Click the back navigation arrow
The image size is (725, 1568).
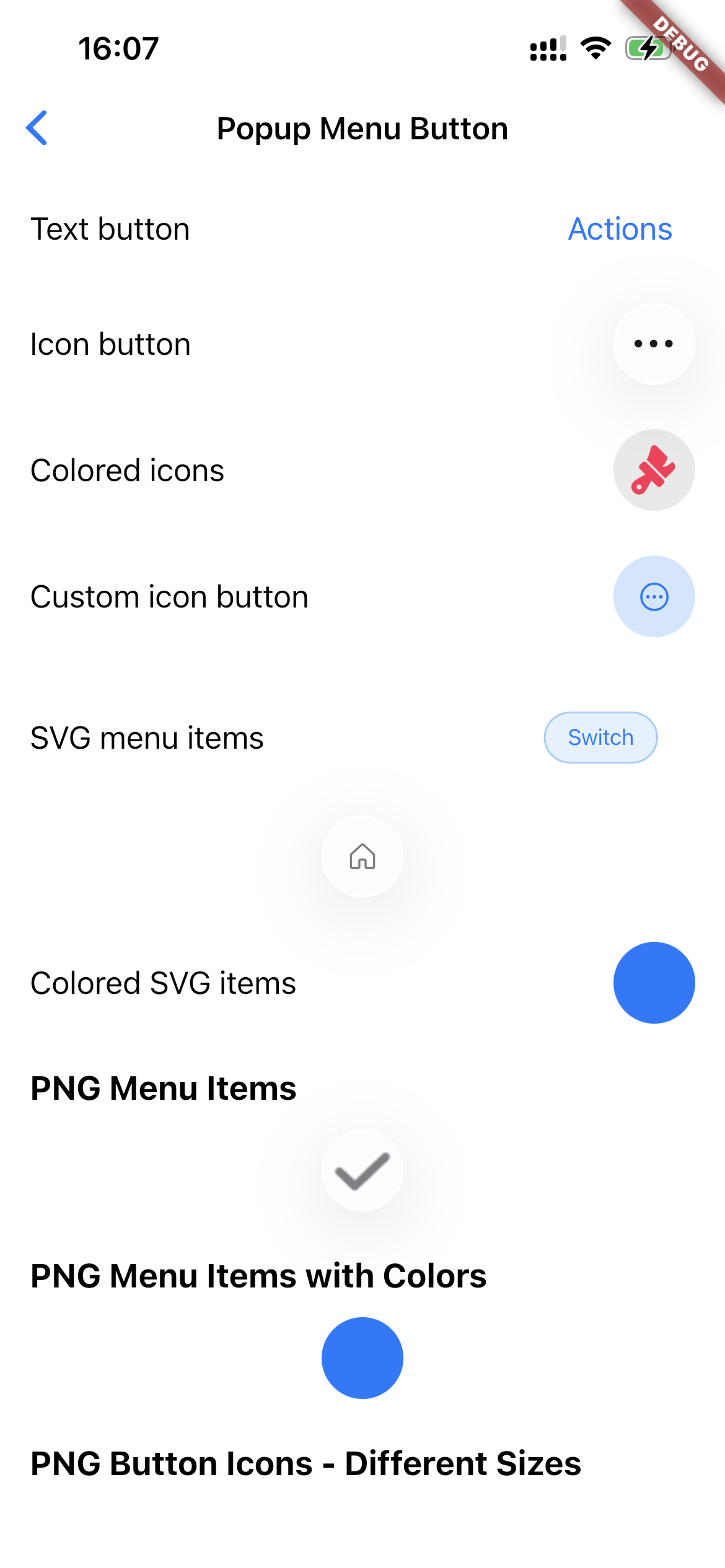pyautogui.click(x=37, y=128)
